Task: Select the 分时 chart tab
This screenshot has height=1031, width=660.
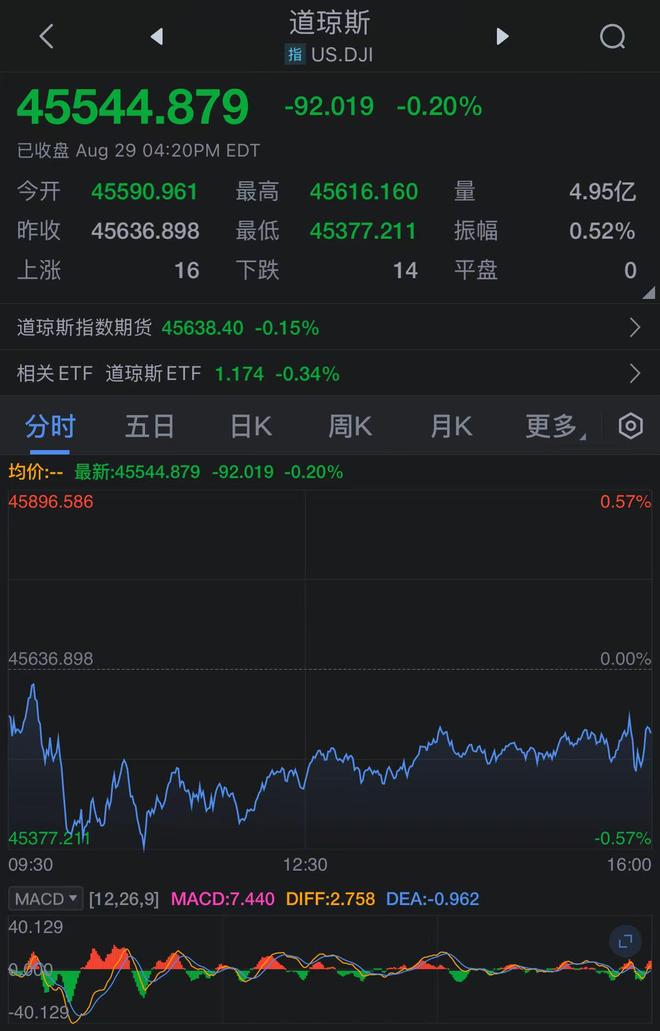Action: tap(50, 426)
